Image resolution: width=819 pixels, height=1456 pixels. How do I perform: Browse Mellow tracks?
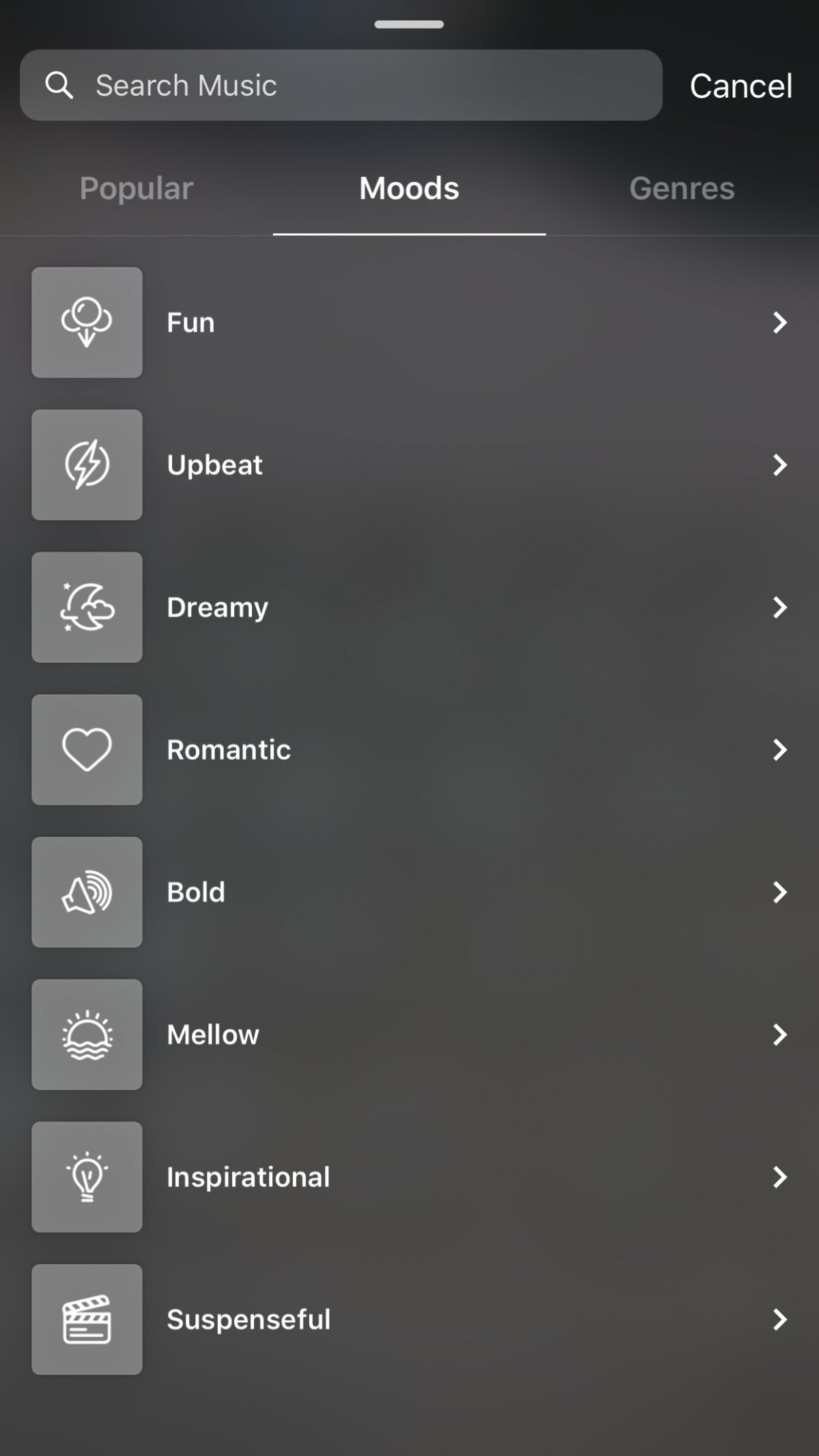409,1034
